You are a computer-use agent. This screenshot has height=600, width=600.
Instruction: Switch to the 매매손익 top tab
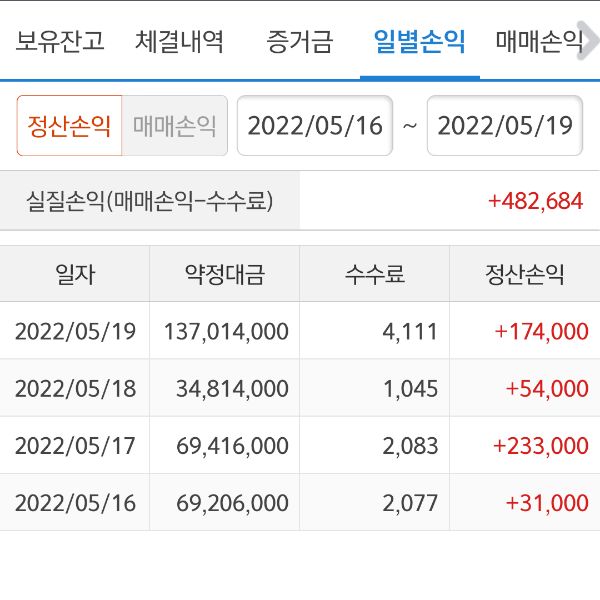click(x=539, y=42)
